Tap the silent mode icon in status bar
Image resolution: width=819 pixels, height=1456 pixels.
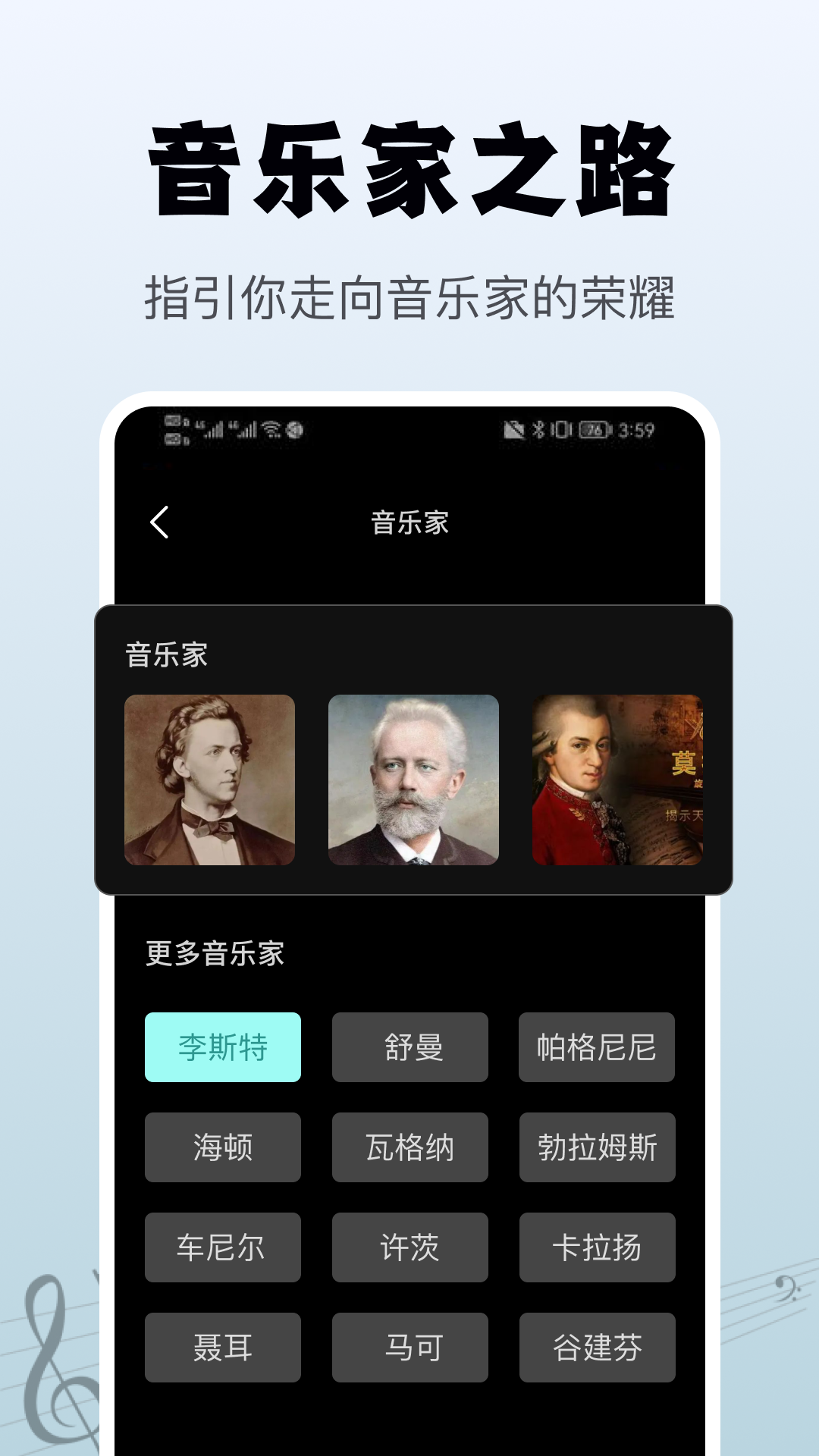[513, 430]
